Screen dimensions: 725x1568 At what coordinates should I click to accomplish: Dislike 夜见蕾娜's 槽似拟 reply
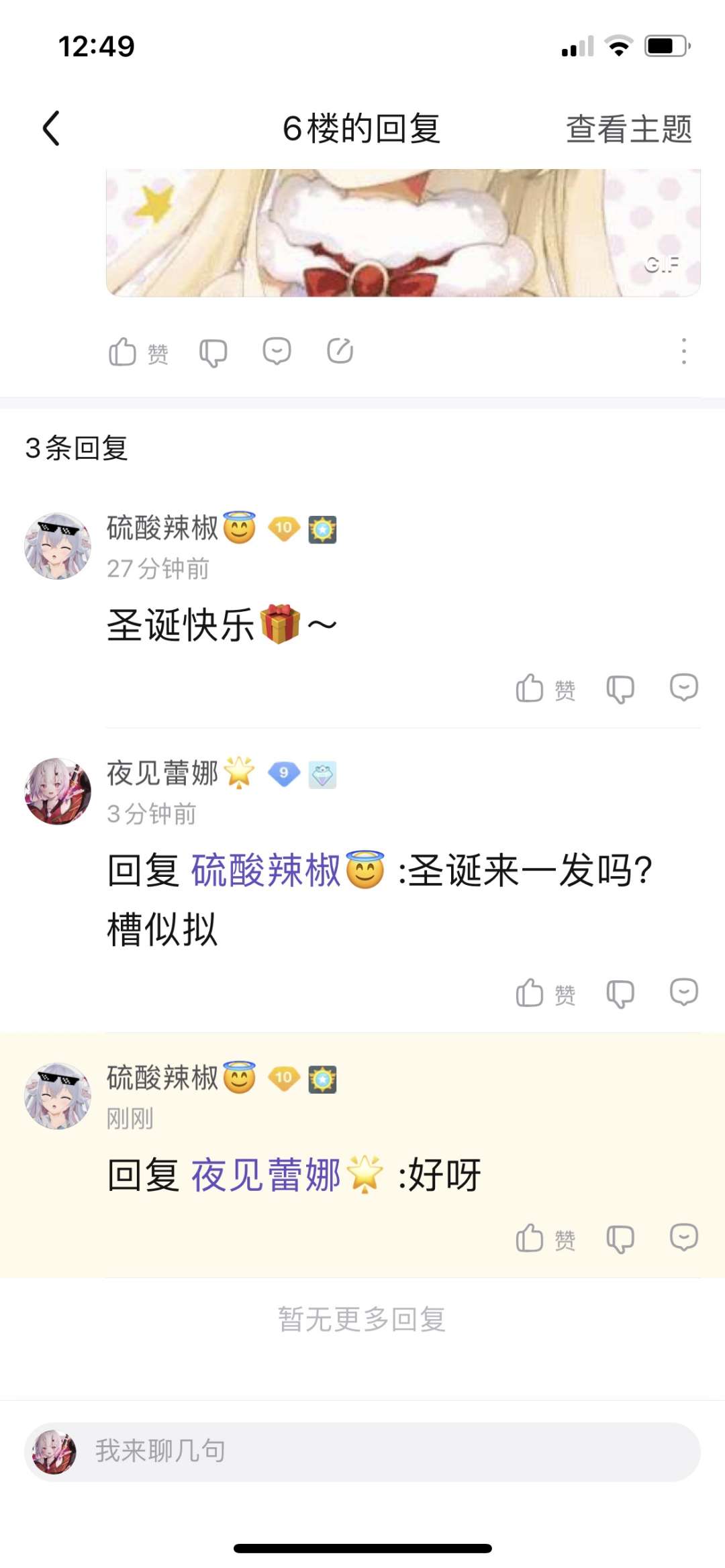620,994
